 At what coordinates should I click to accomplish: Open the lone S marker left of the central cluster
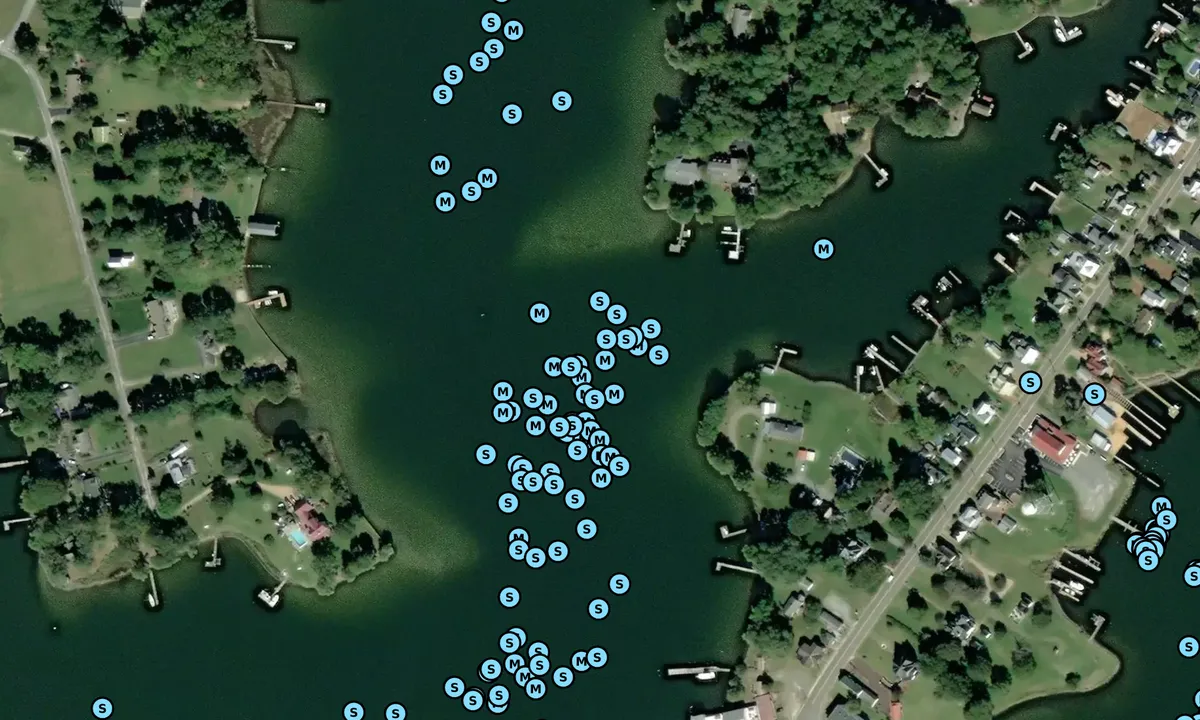coord(486,454)
